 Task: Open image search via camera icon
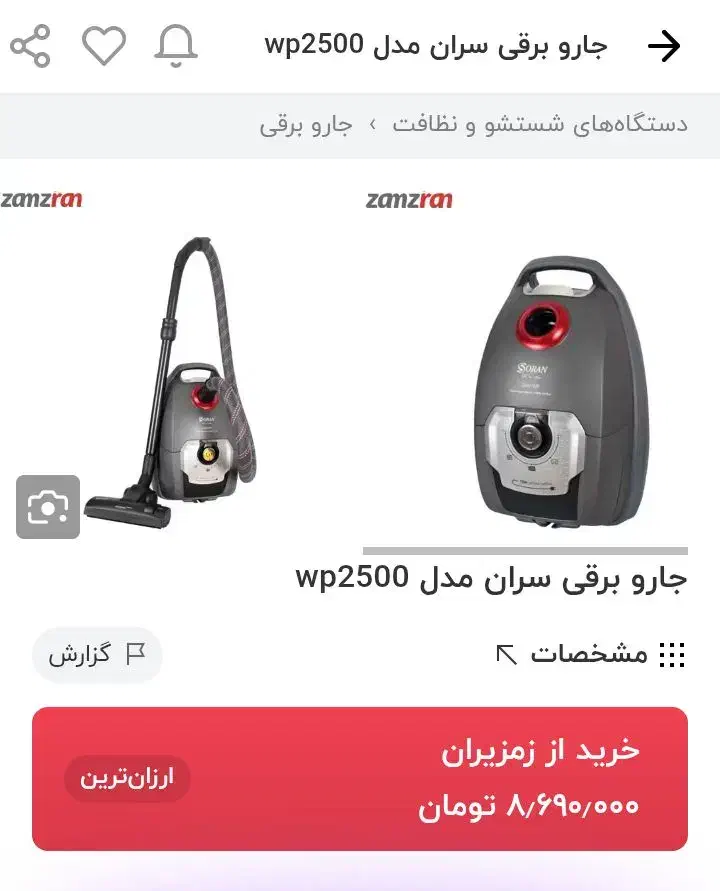point(47,507)
